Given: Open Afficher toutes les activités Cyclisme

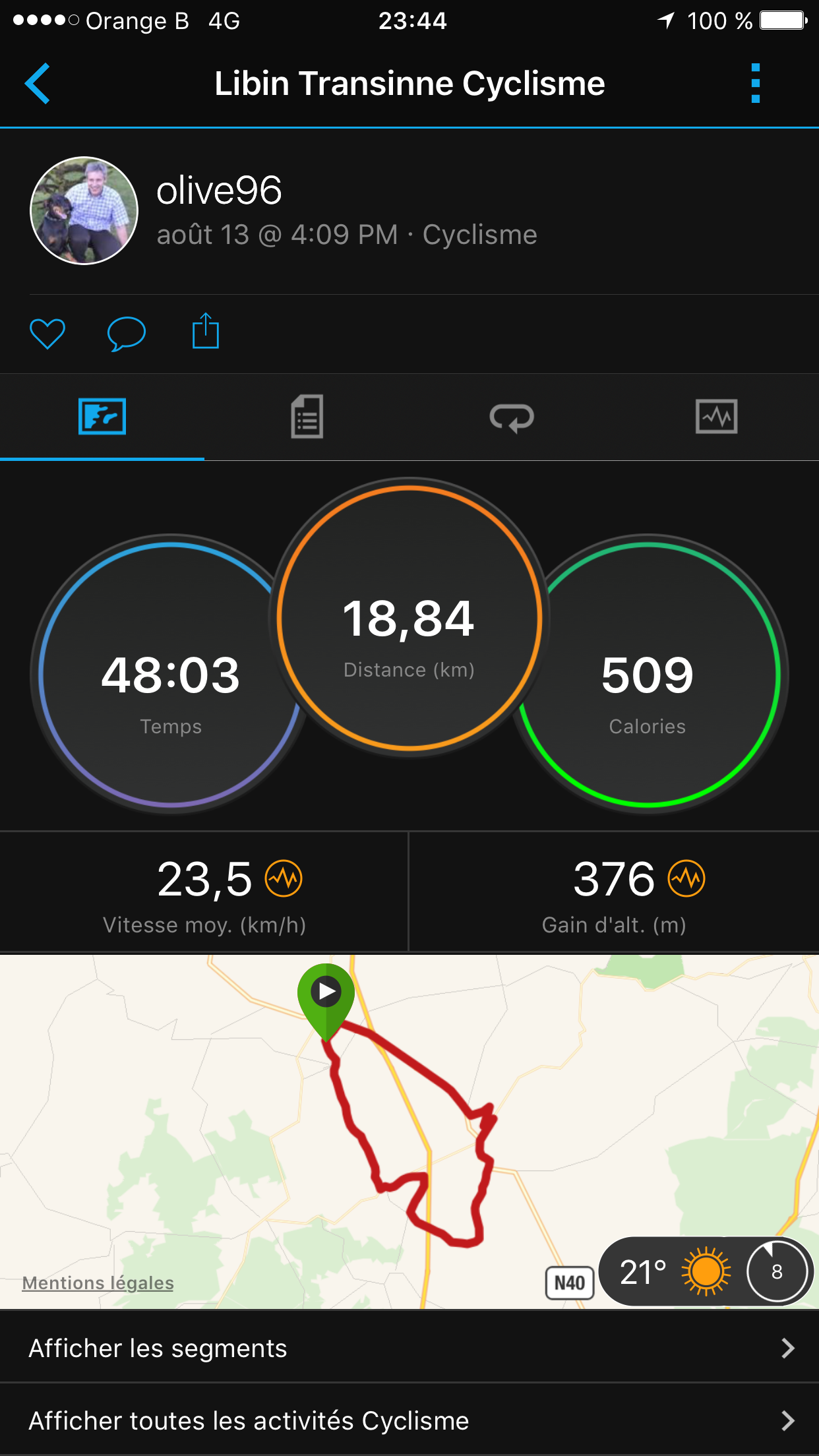Looking at the screenshot, I should [409, 1420].
